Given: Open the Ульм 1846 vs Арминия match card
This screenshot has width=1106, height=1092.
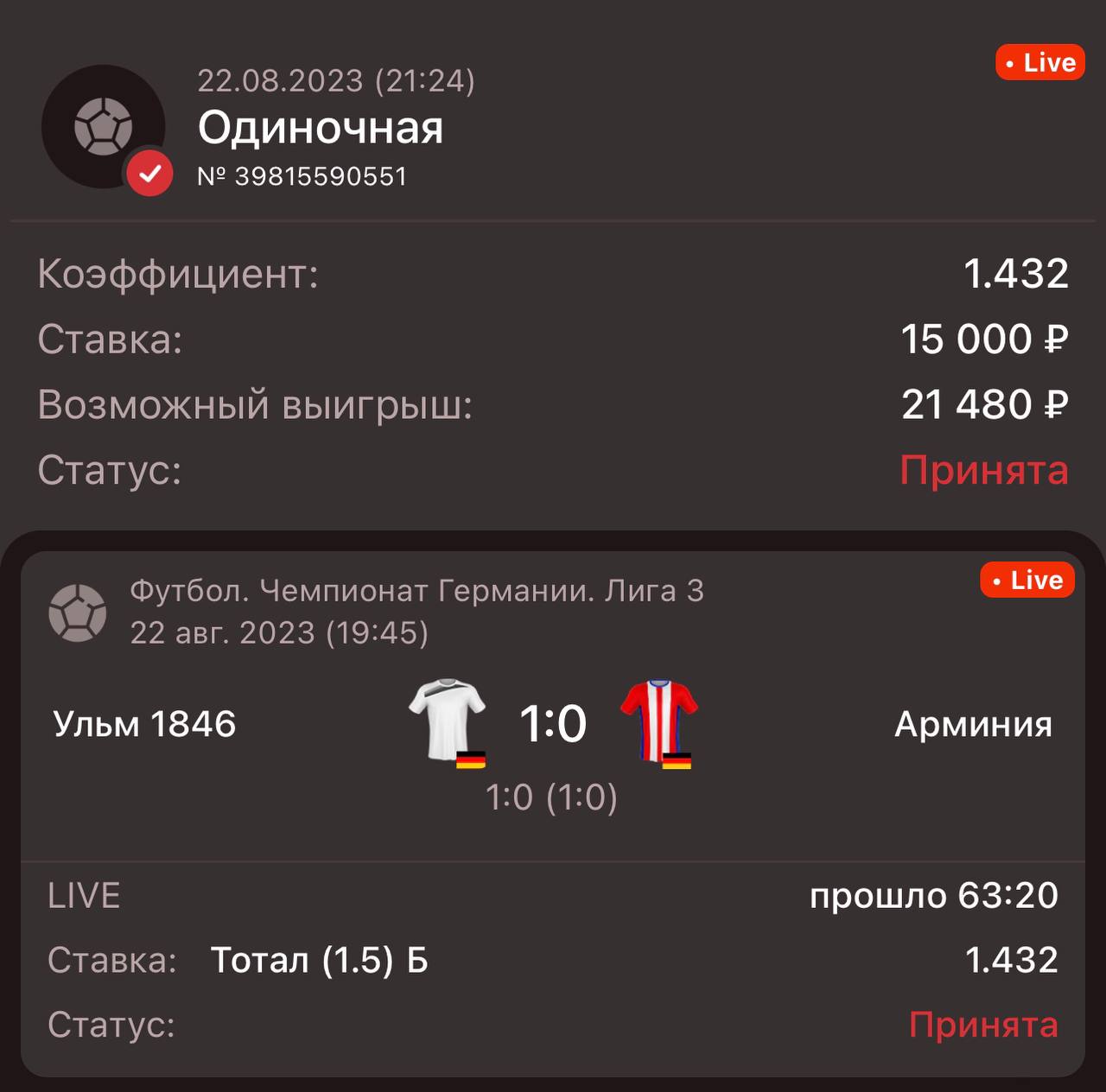Looking at the screenshot, I should point(553,724).
